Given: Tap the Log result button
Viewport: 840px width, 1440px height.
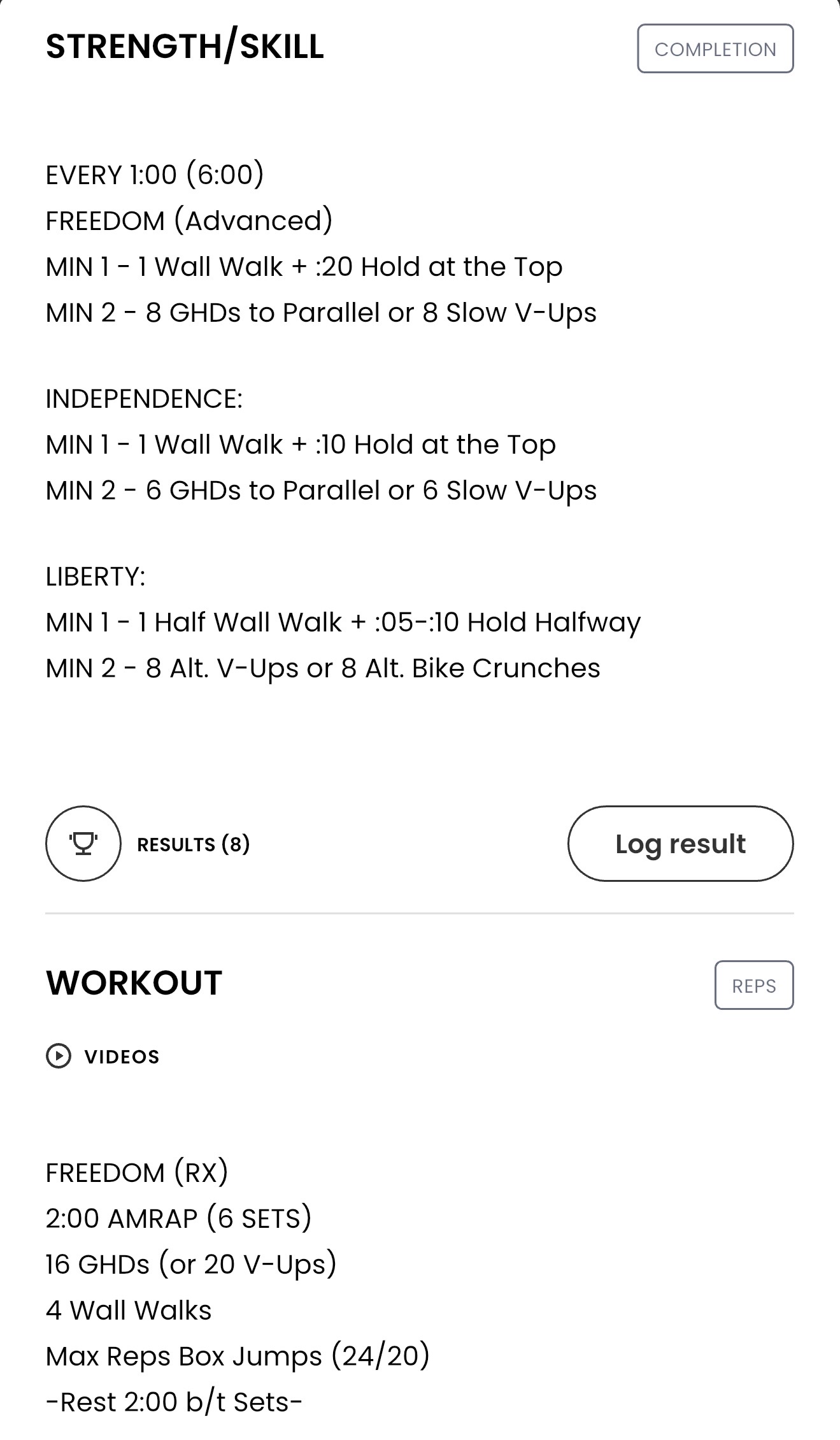Looking at the screenshot, I should pos(680,844).
